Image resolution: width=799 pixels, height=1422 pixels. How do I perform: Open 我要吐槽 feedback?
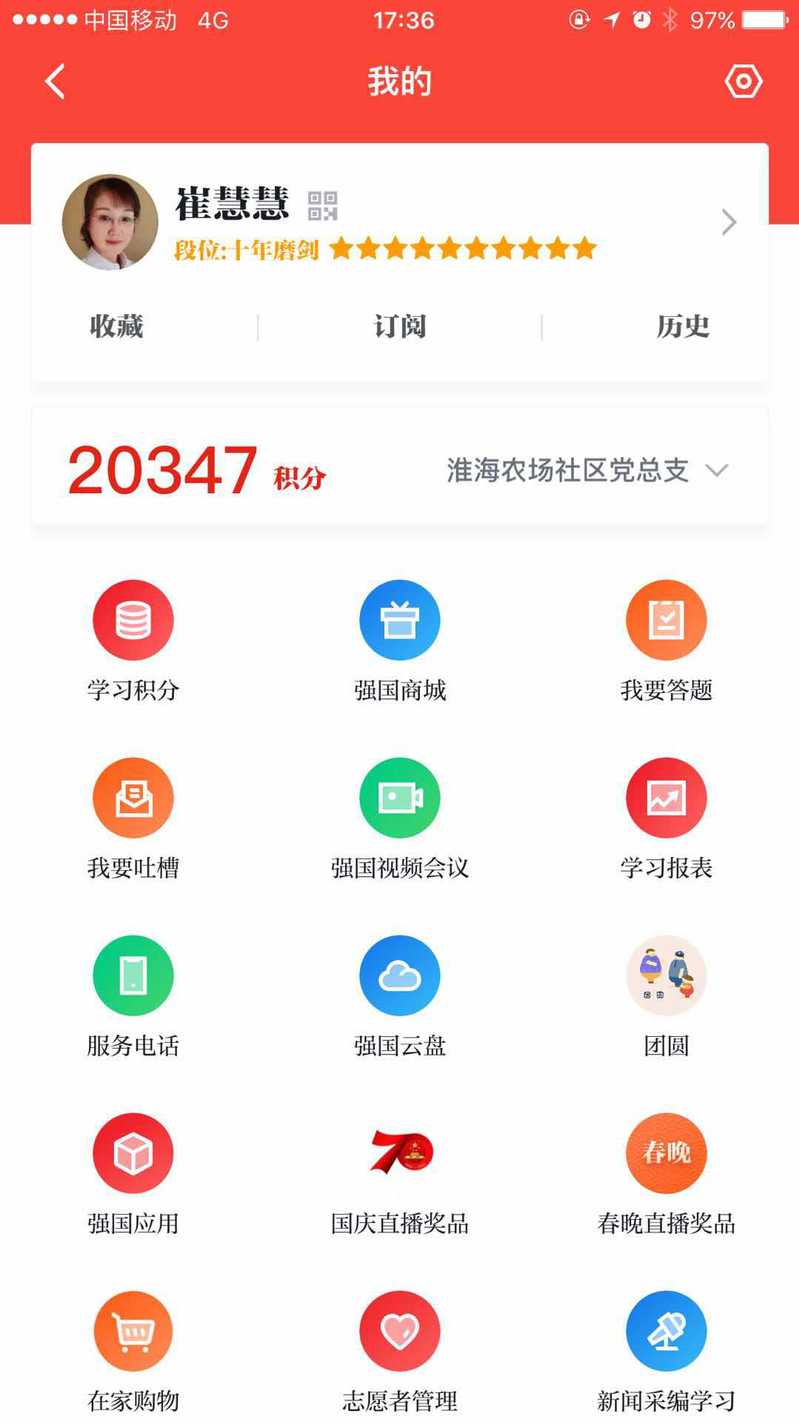coord(133,799)
